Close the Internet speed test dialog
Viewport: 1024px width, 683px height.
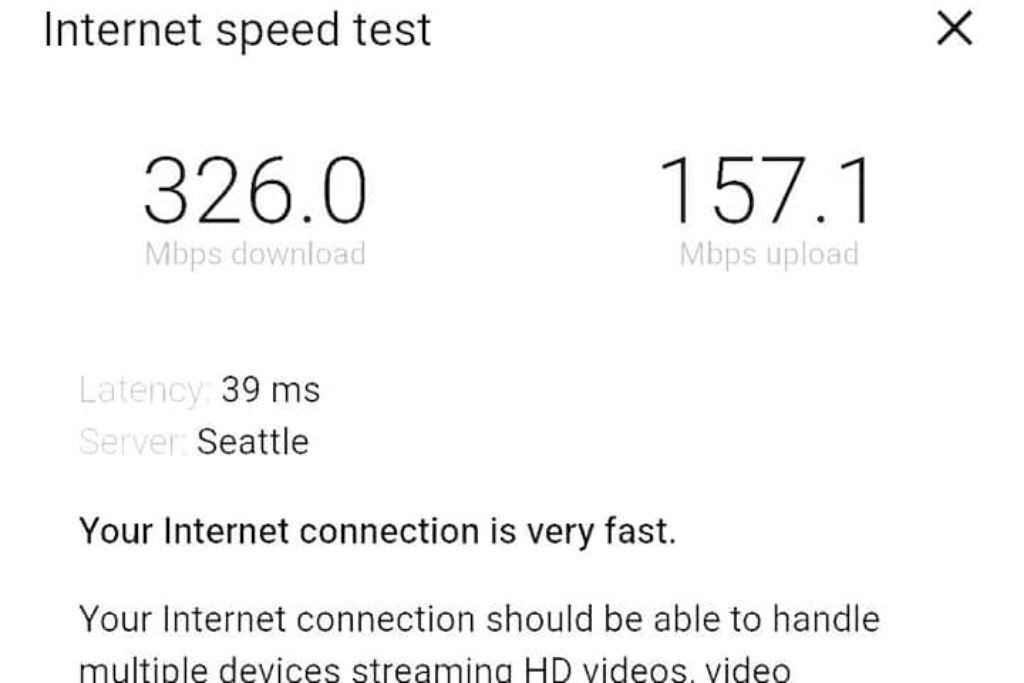coord(954,30)
